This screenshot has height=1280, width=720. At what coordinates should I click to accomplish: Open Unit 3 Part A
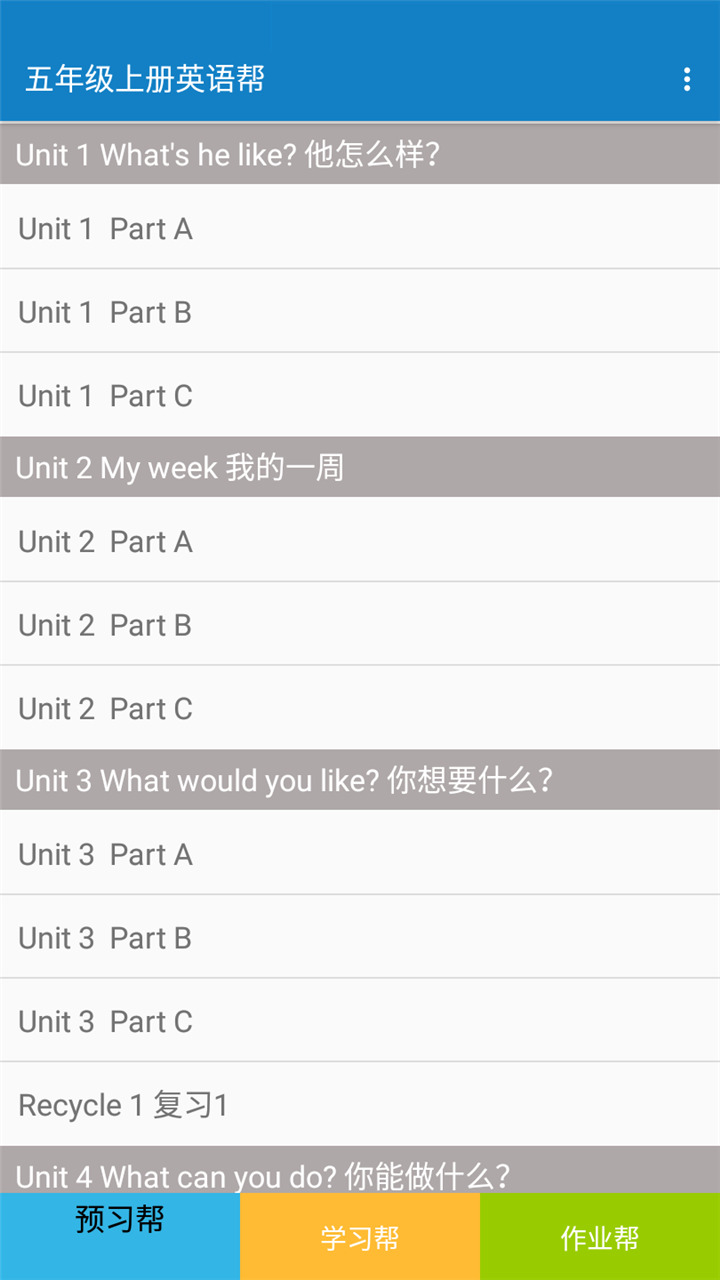(360, 854)
